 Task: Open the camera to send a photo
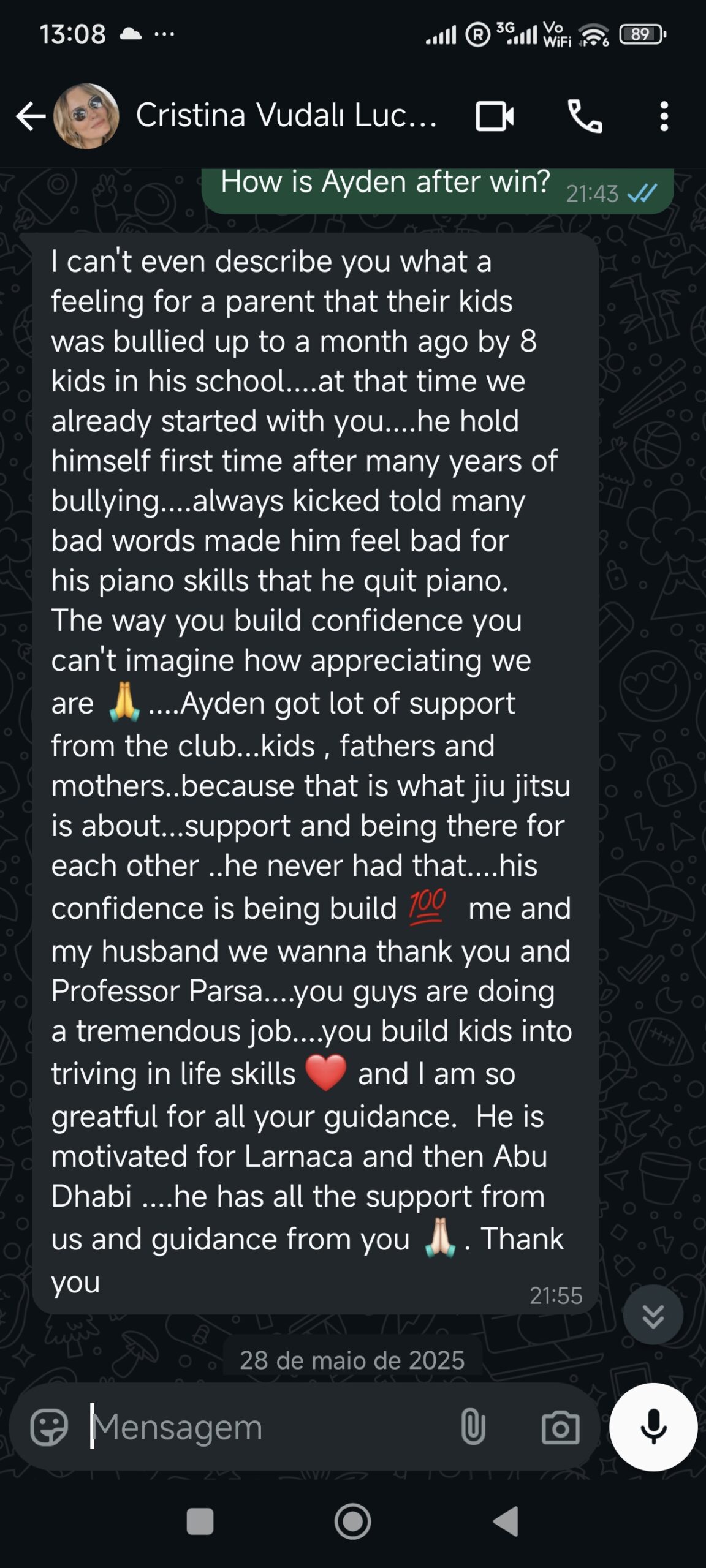(560, 1427)
